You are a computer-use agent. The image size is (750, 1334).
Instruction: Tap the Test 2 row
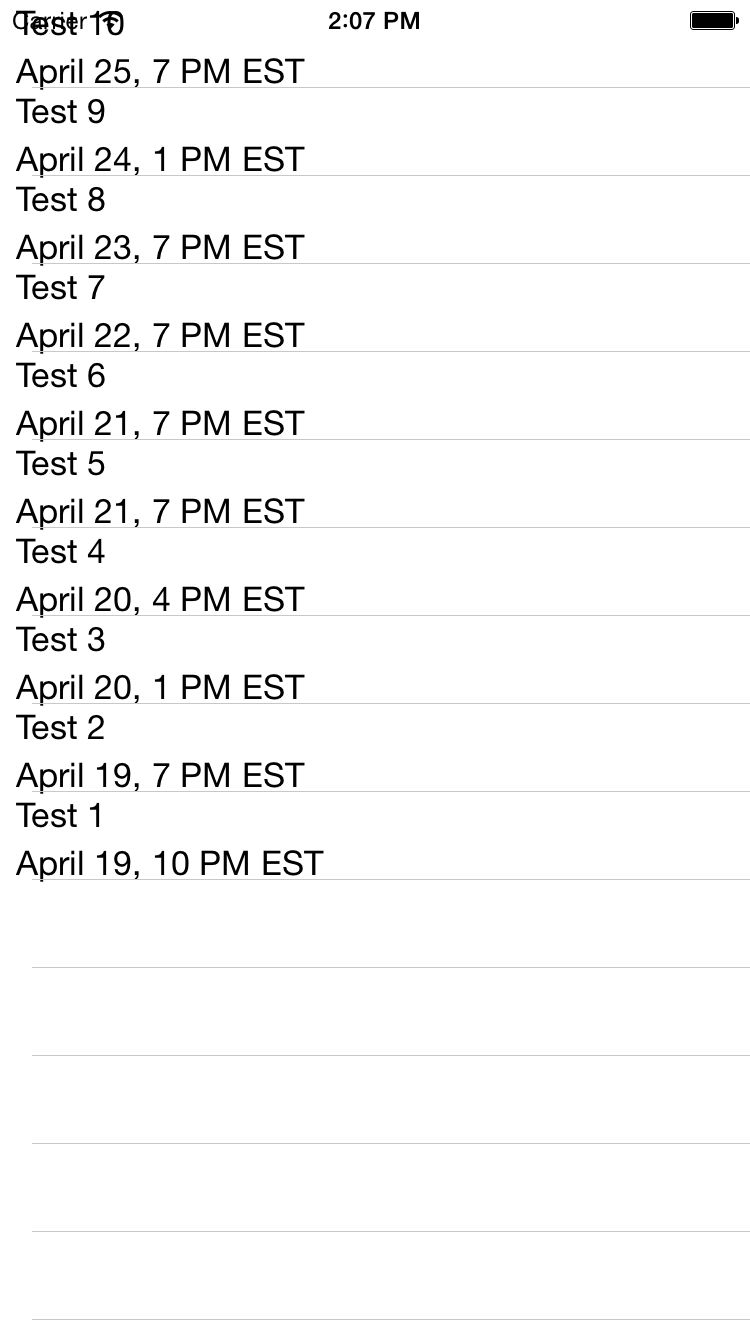point(375,748)
